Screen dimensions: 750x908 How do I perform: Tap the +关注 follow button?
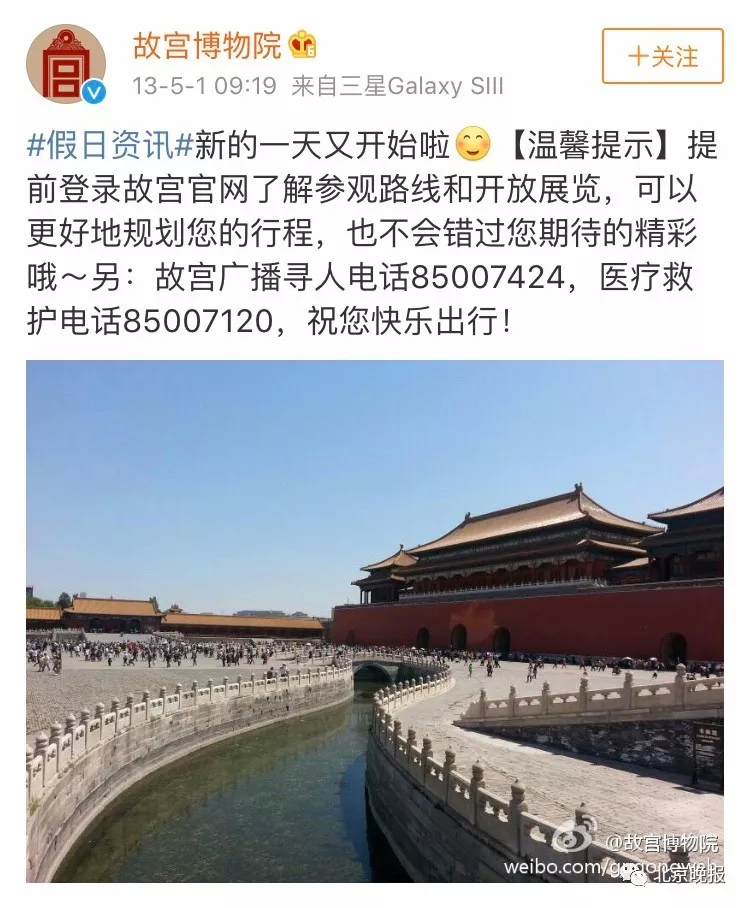(662, 58)
